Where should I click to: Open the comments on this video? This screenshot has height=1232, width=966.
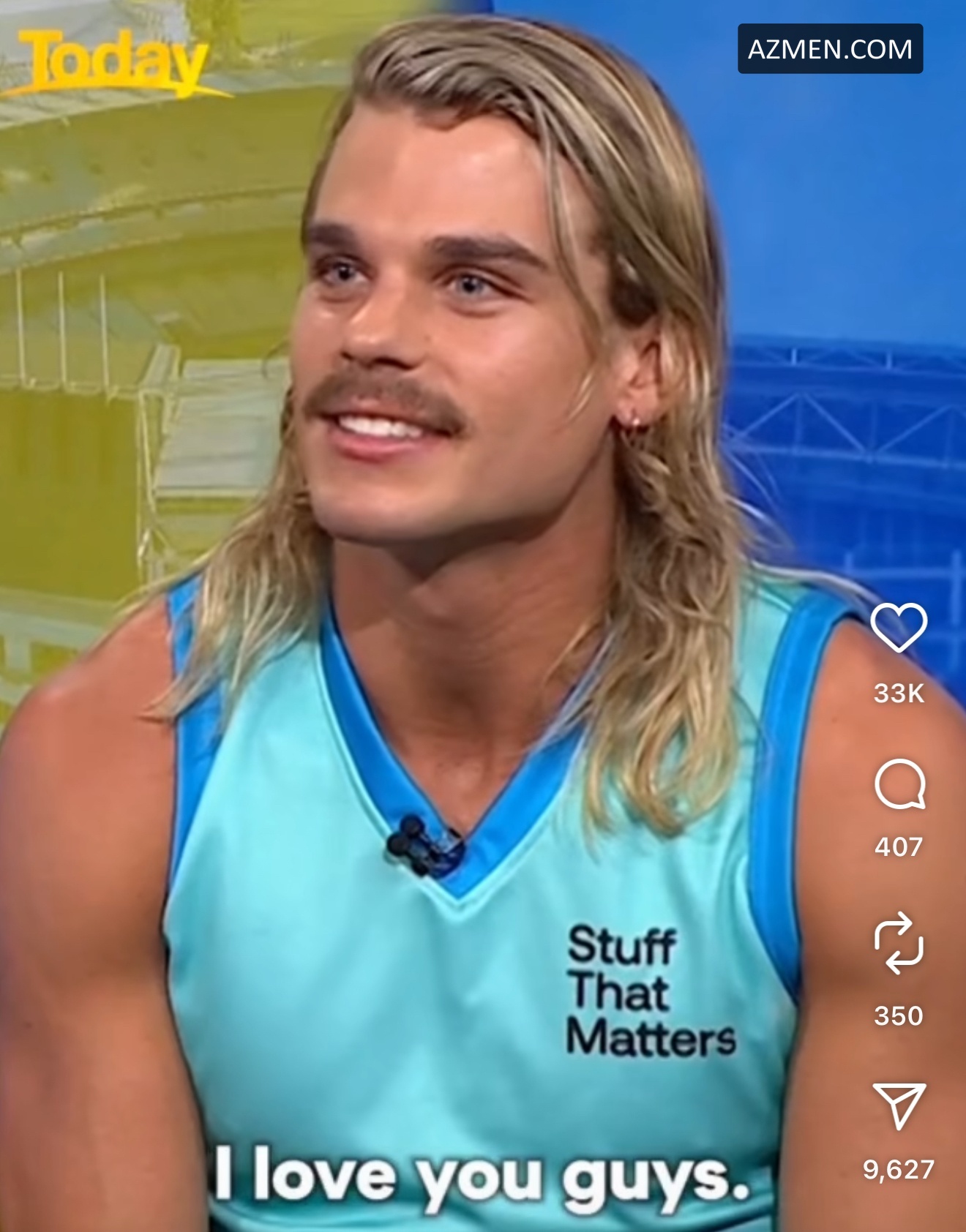pos(899,784)
